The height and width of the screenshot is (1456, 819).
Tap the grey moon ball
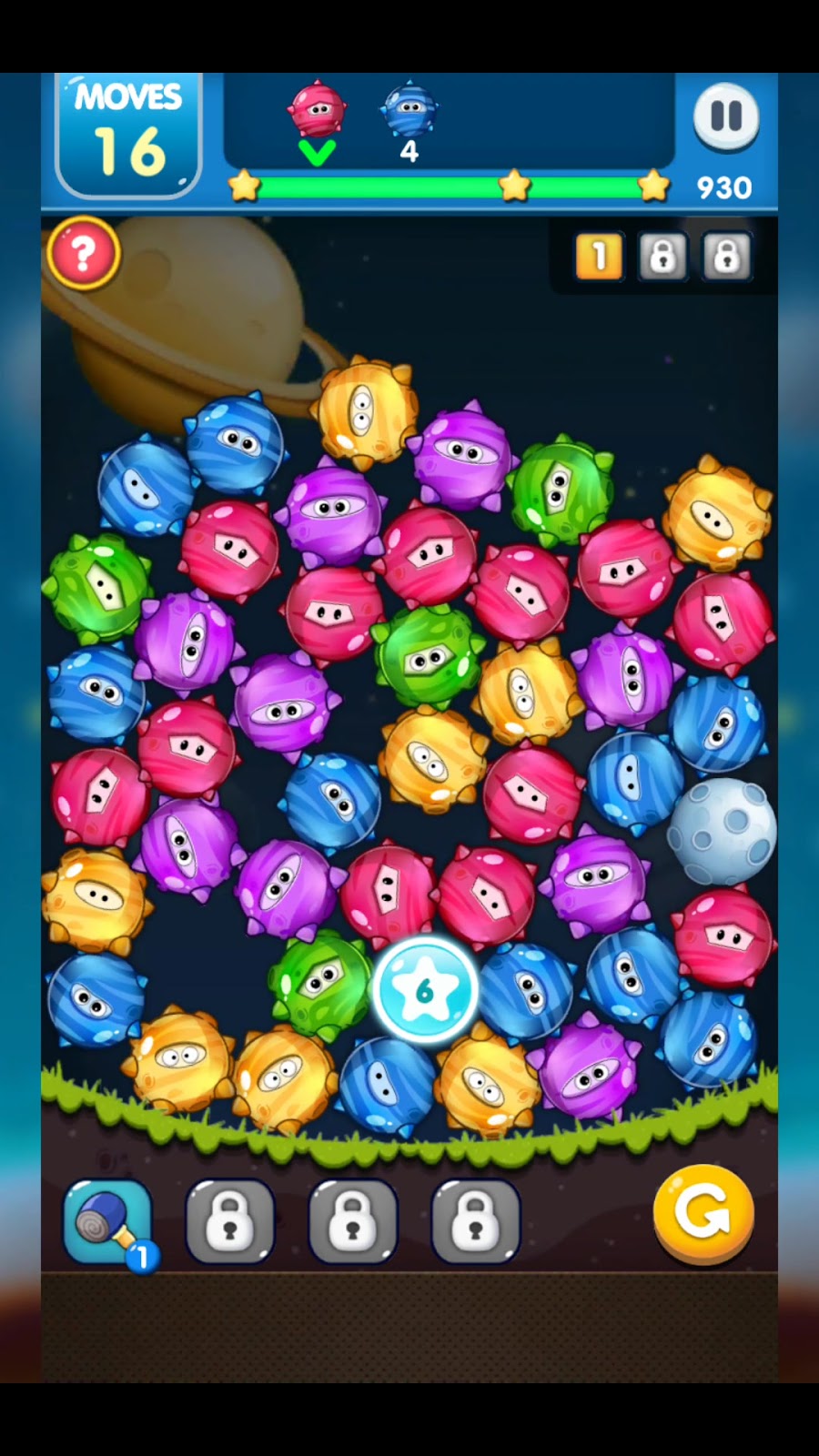point(723,830)
